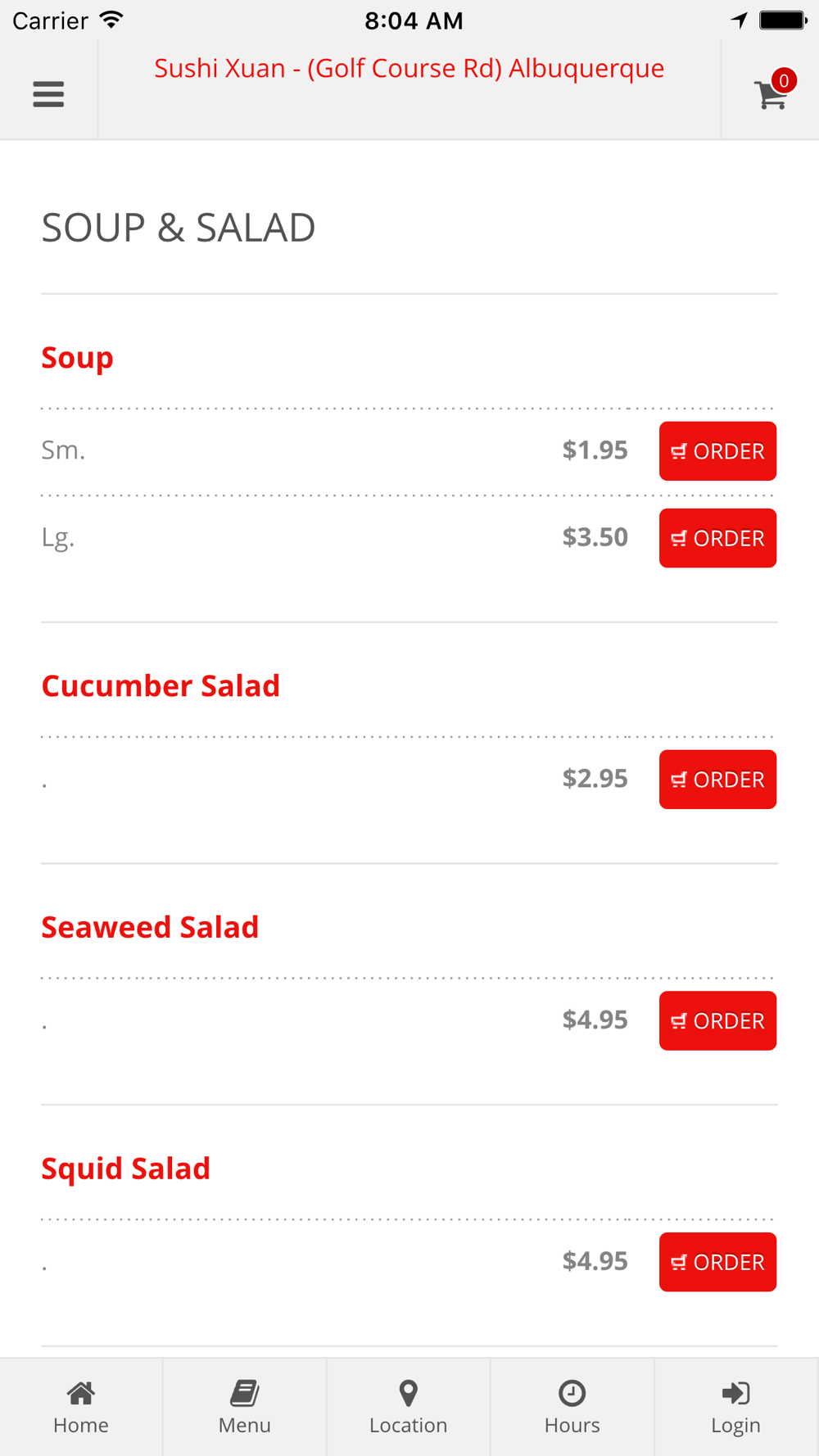Add Cucumber Salad to the order
This screenshot has width=819, height=1456.
click(717, 780)
